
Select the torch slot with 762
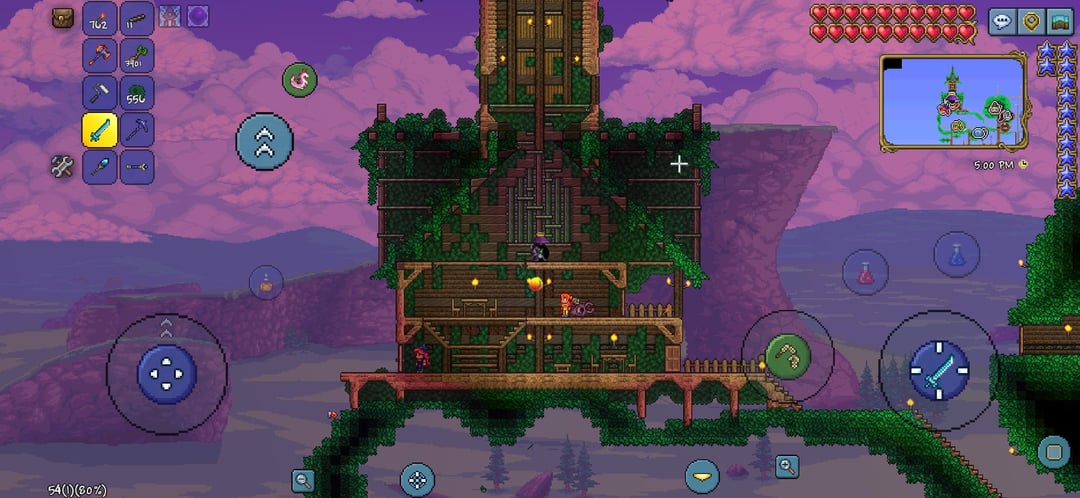click(100, 18)
